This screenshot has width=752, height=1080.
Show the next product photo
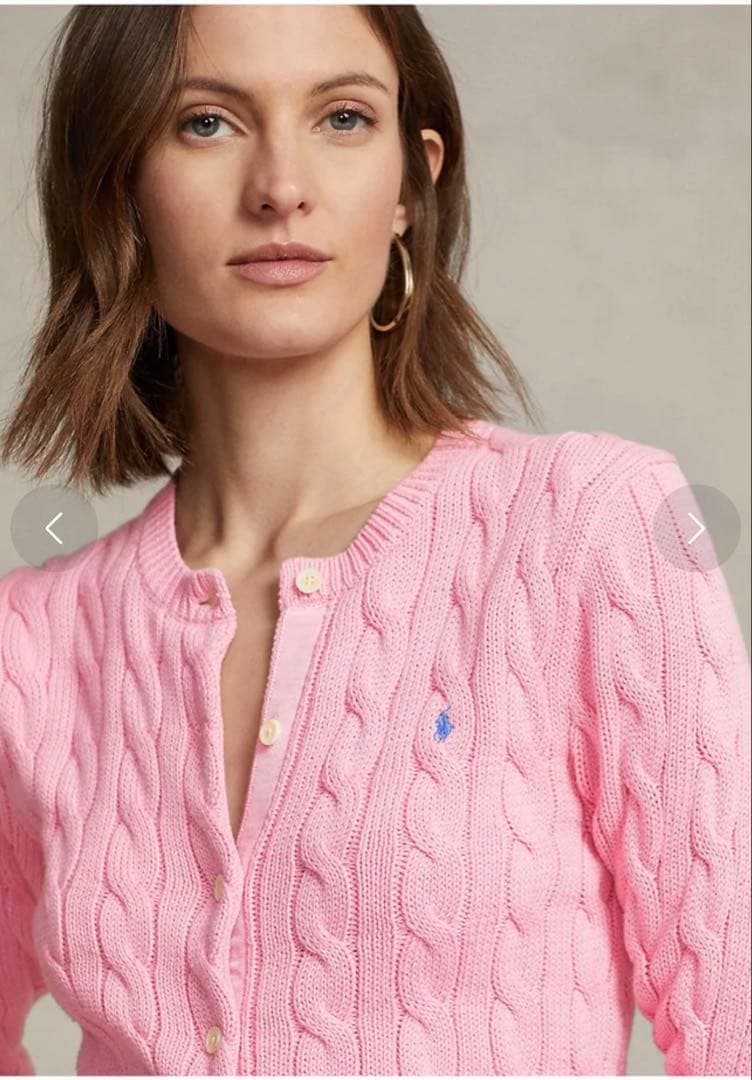[696, 528]
